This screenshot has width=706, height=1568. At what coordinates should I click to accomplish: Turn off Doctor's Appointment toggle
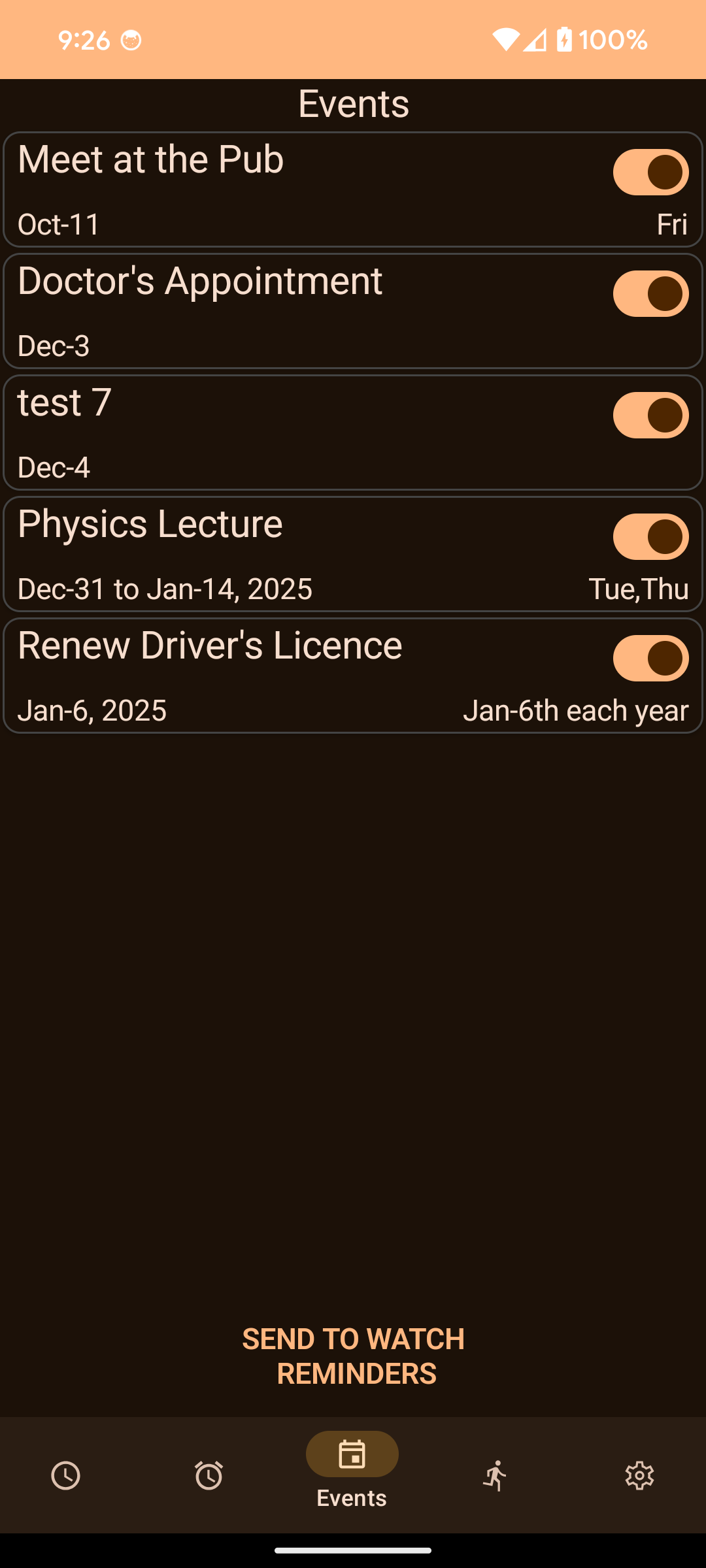coord(650,294)
